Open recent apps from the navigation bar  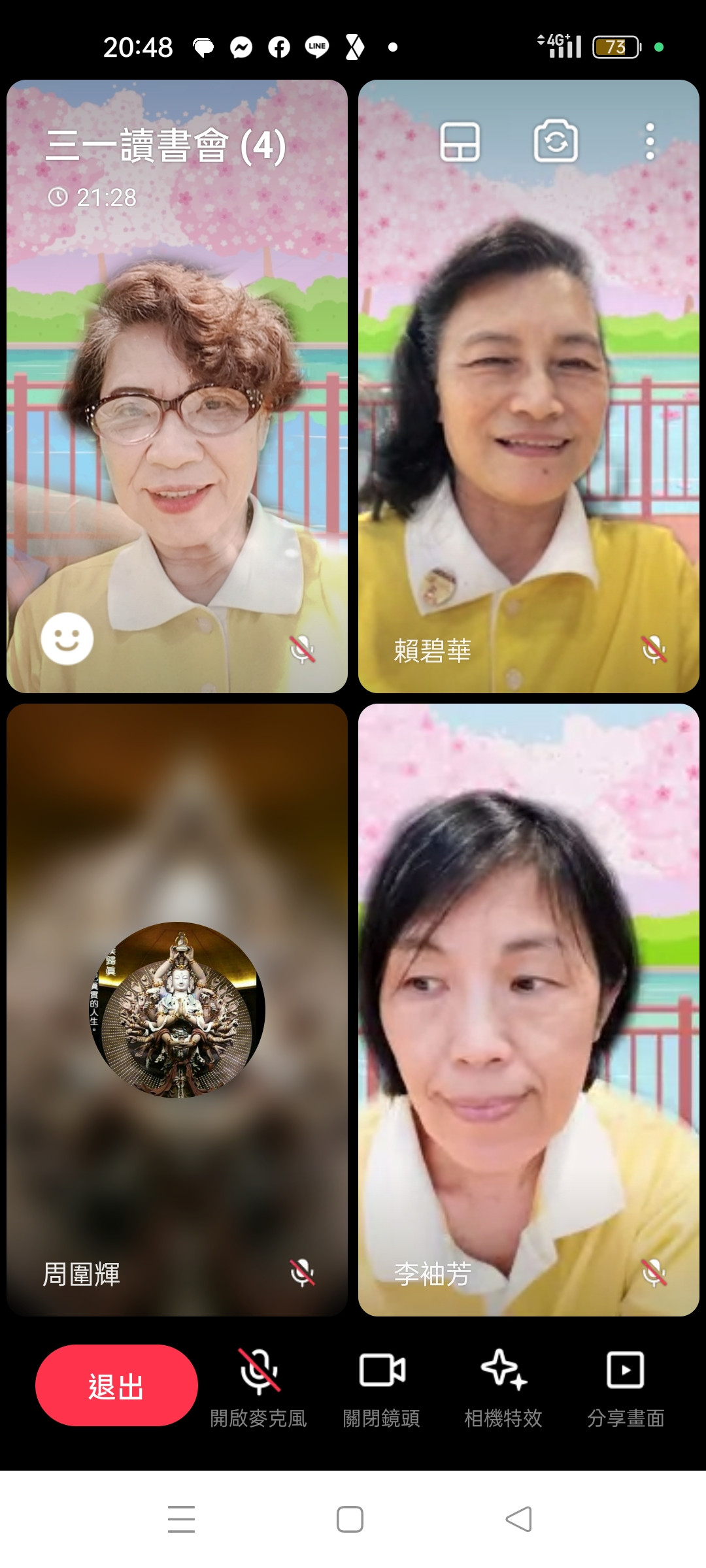(x=181, y=1519)
